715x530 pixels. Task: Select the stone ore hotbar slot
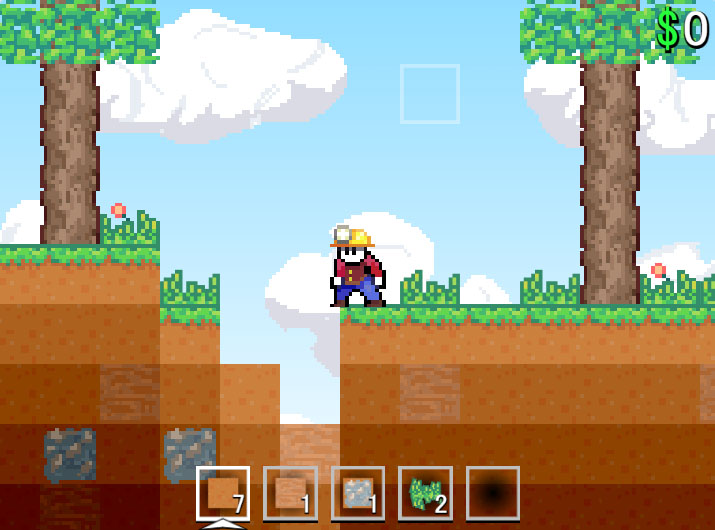[358, 493]
